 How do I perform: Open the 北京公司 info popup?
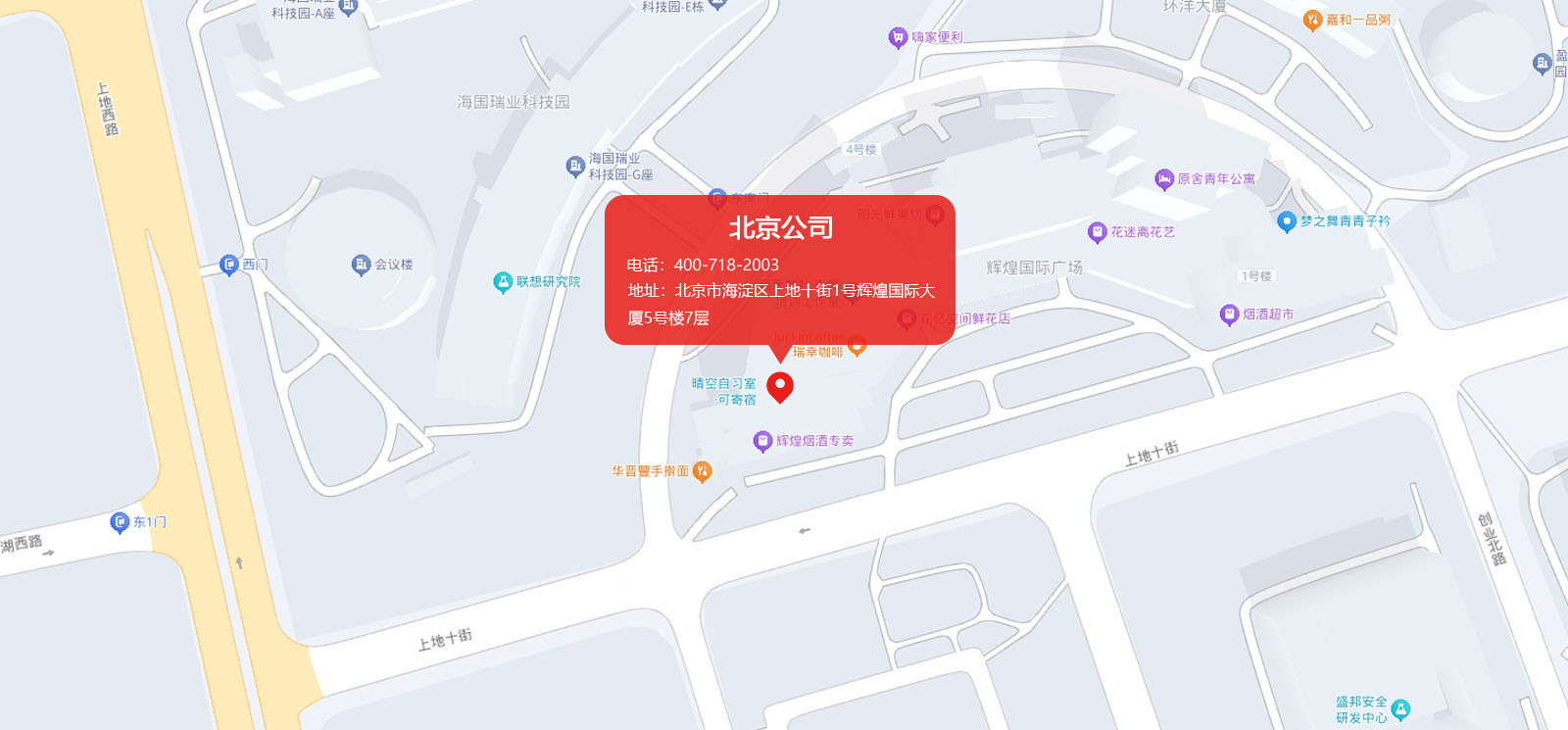(x=779, y=269)
